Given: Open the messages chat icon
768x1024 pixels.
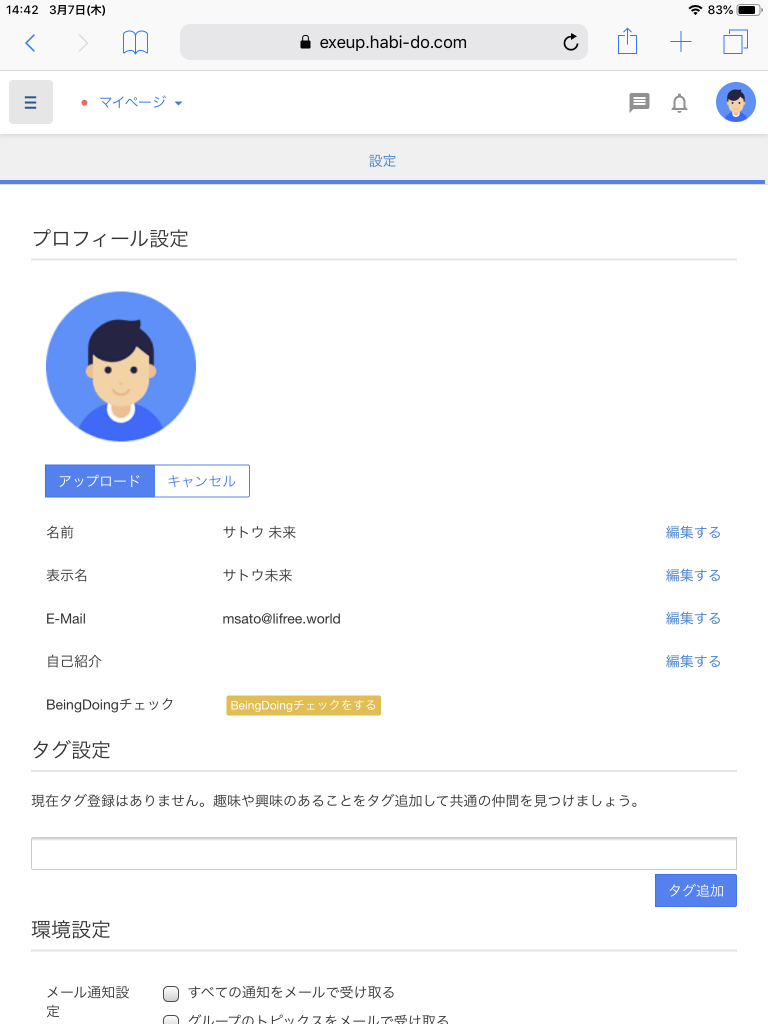Looking at the screenshot, I should click(639, 102).
